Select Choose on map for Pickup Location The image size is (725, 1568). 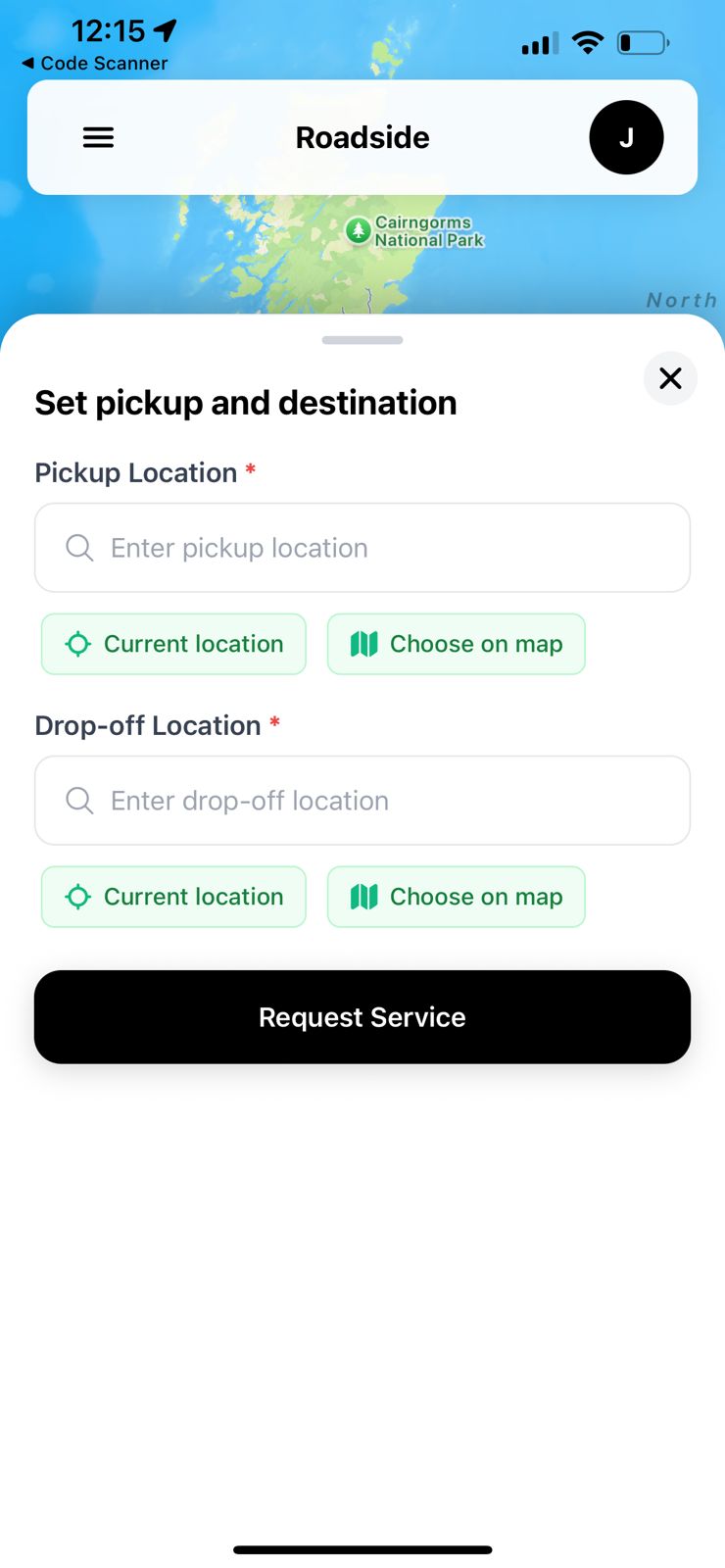click(457, 644)
